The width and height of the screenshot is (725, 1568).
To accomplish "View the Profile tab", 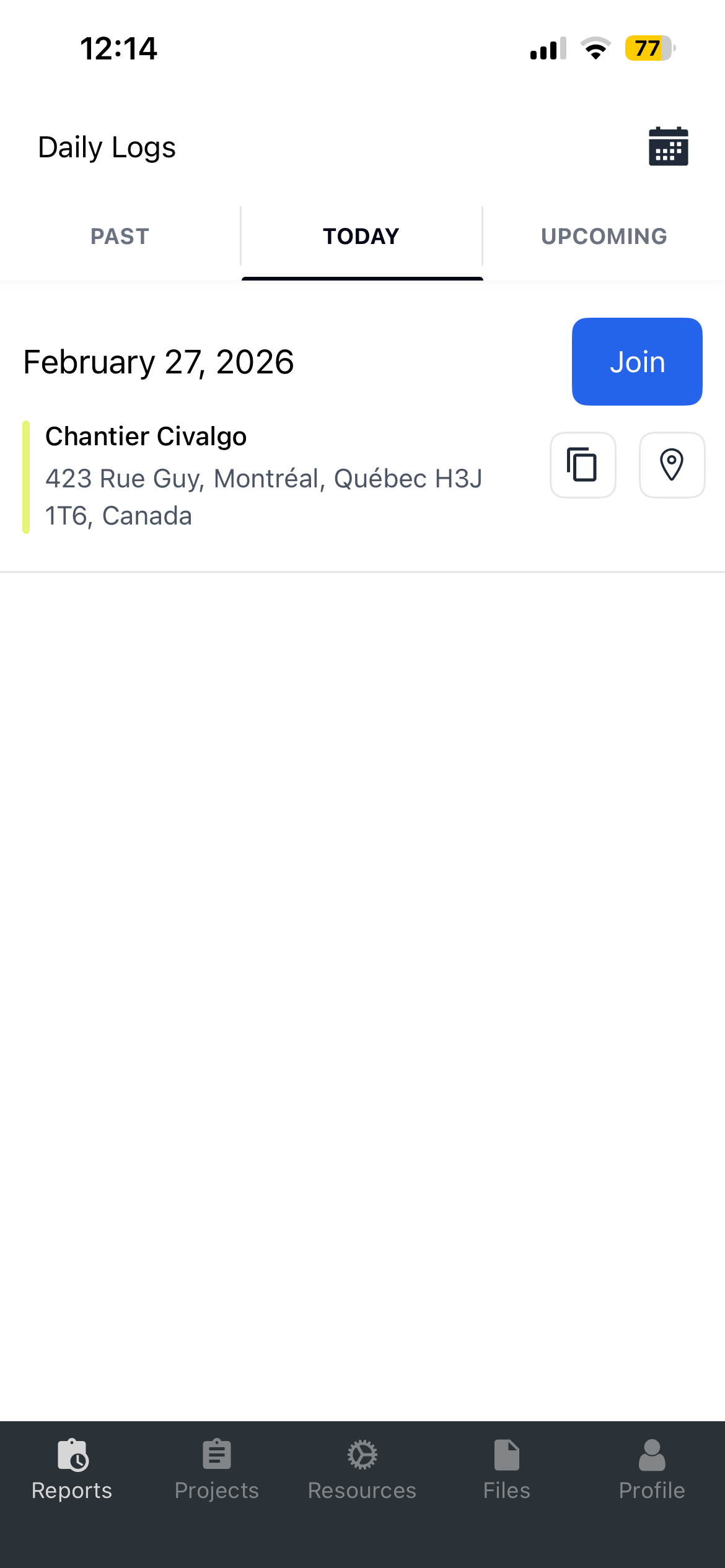I will tap(652, 1470).
